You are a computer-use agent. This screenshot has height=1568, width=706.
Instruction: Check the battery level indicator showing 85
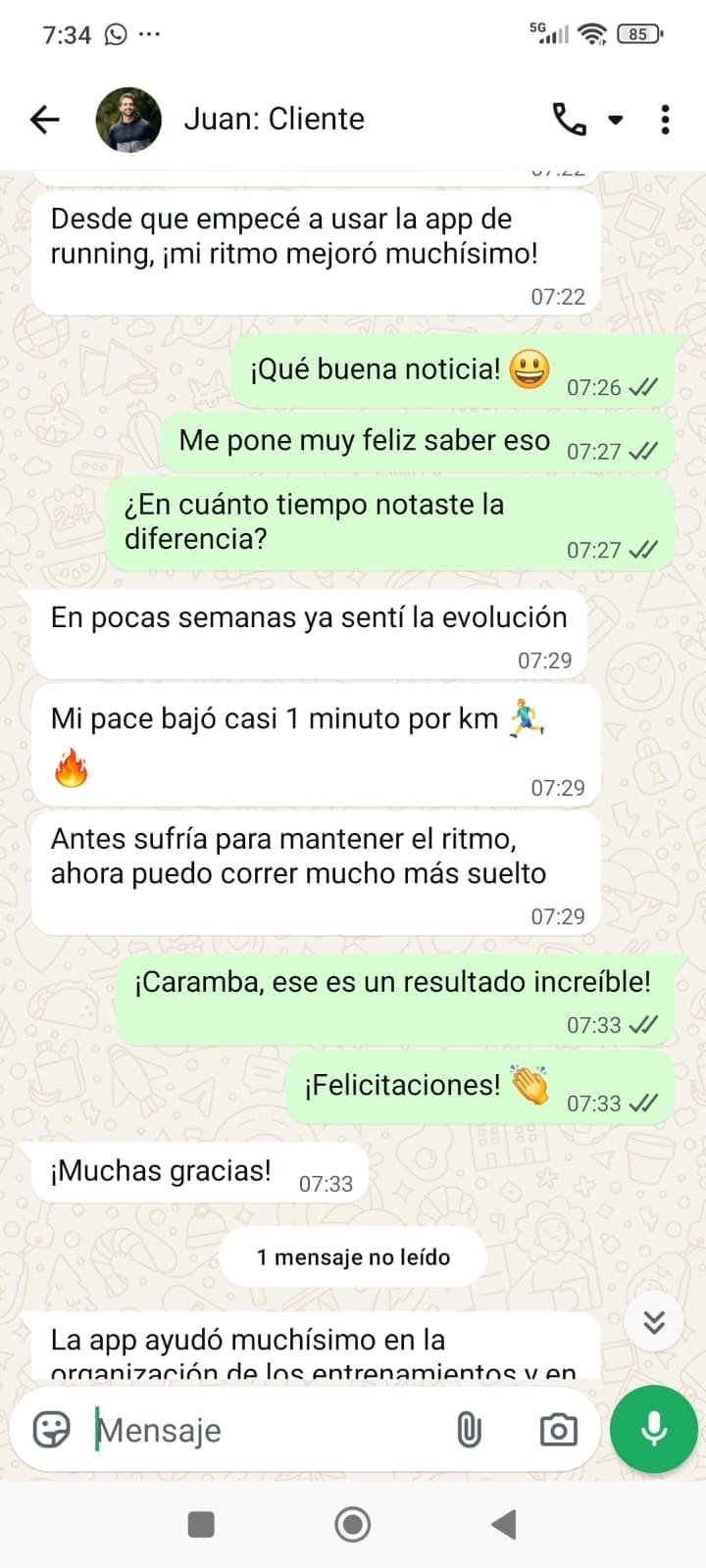638,32
